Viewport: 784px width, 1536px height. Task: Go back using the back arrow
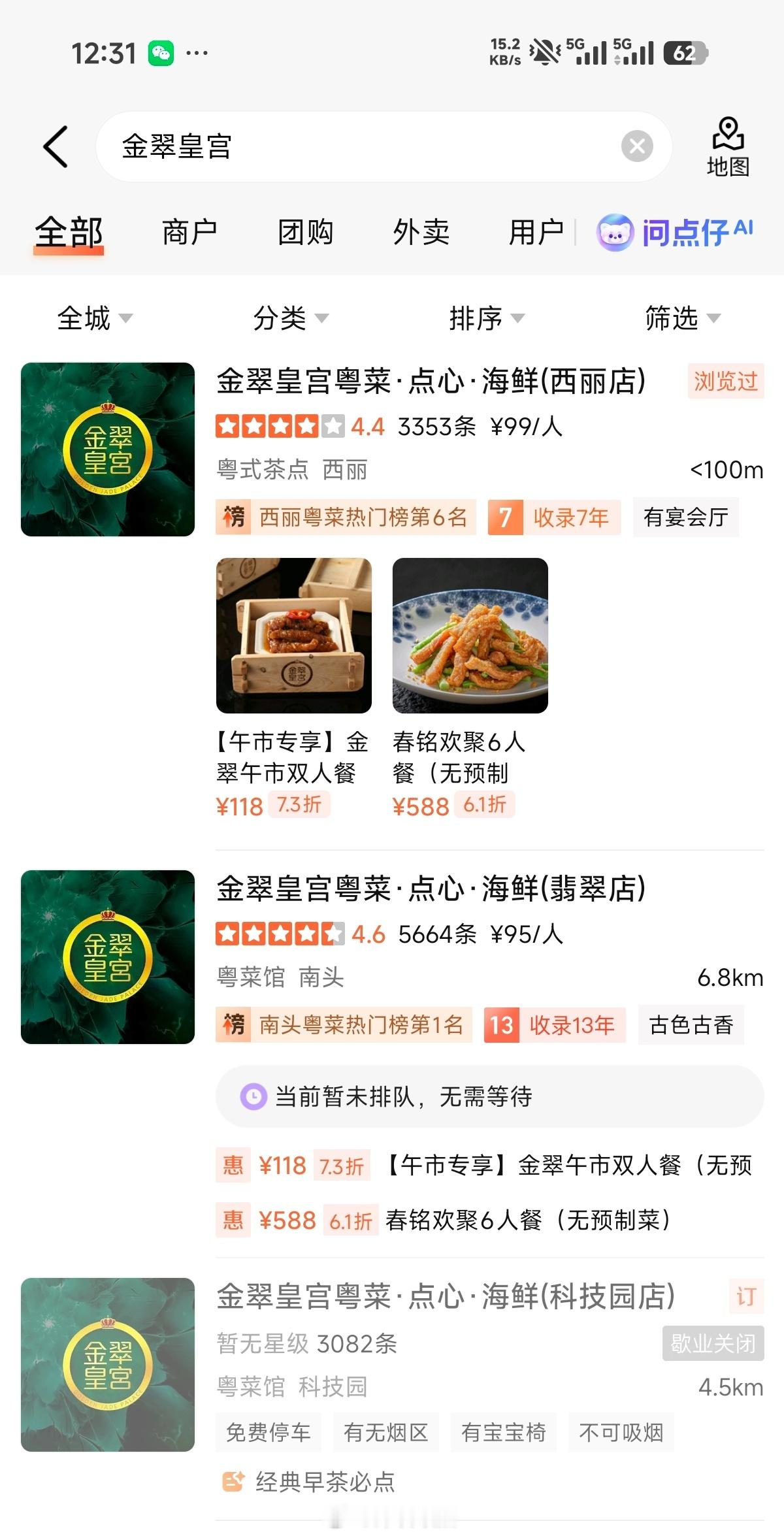tap(56, 146)
